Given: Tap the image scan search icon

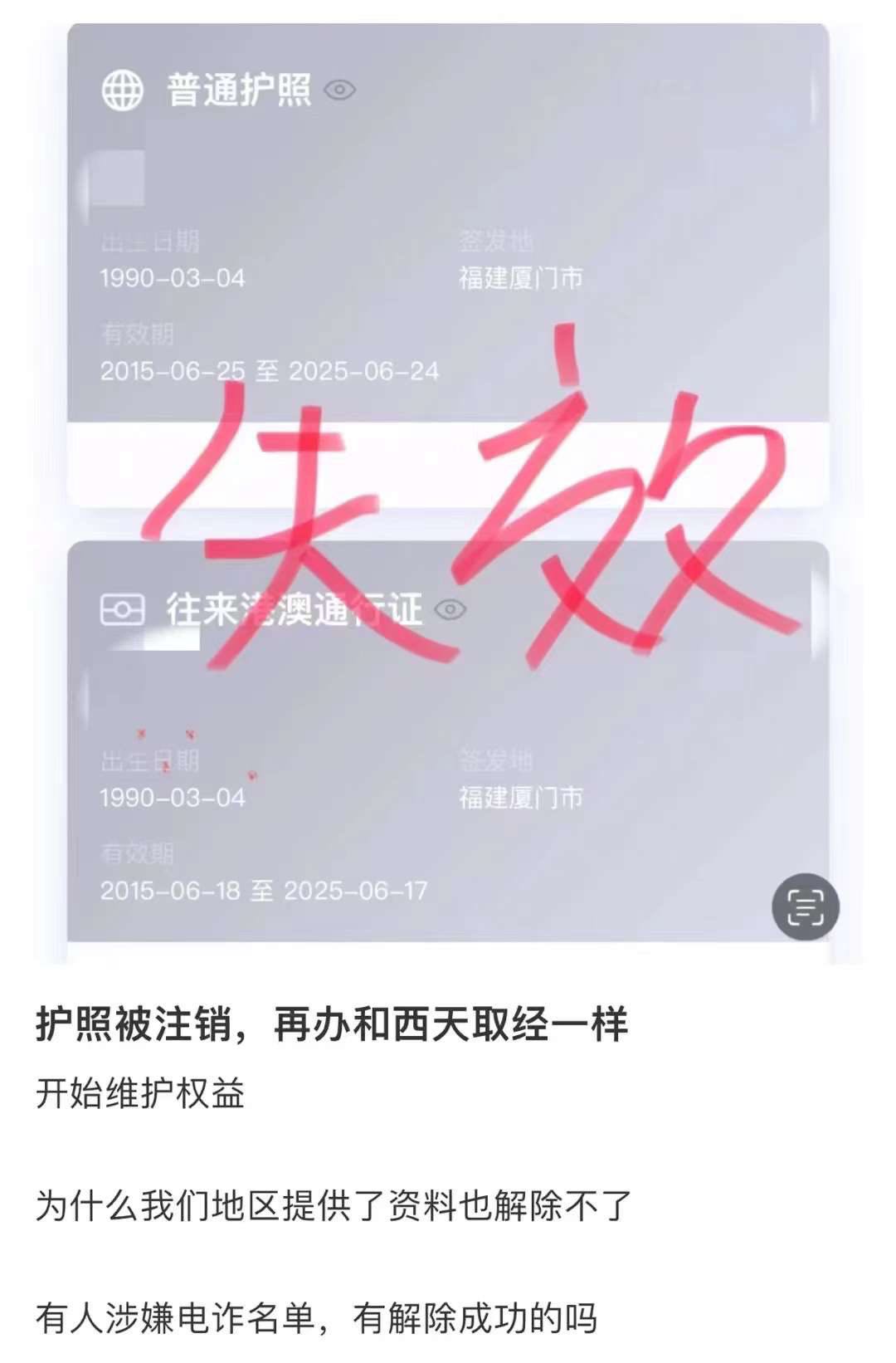Looking at the screenshot, I should (x=805, y=906).
